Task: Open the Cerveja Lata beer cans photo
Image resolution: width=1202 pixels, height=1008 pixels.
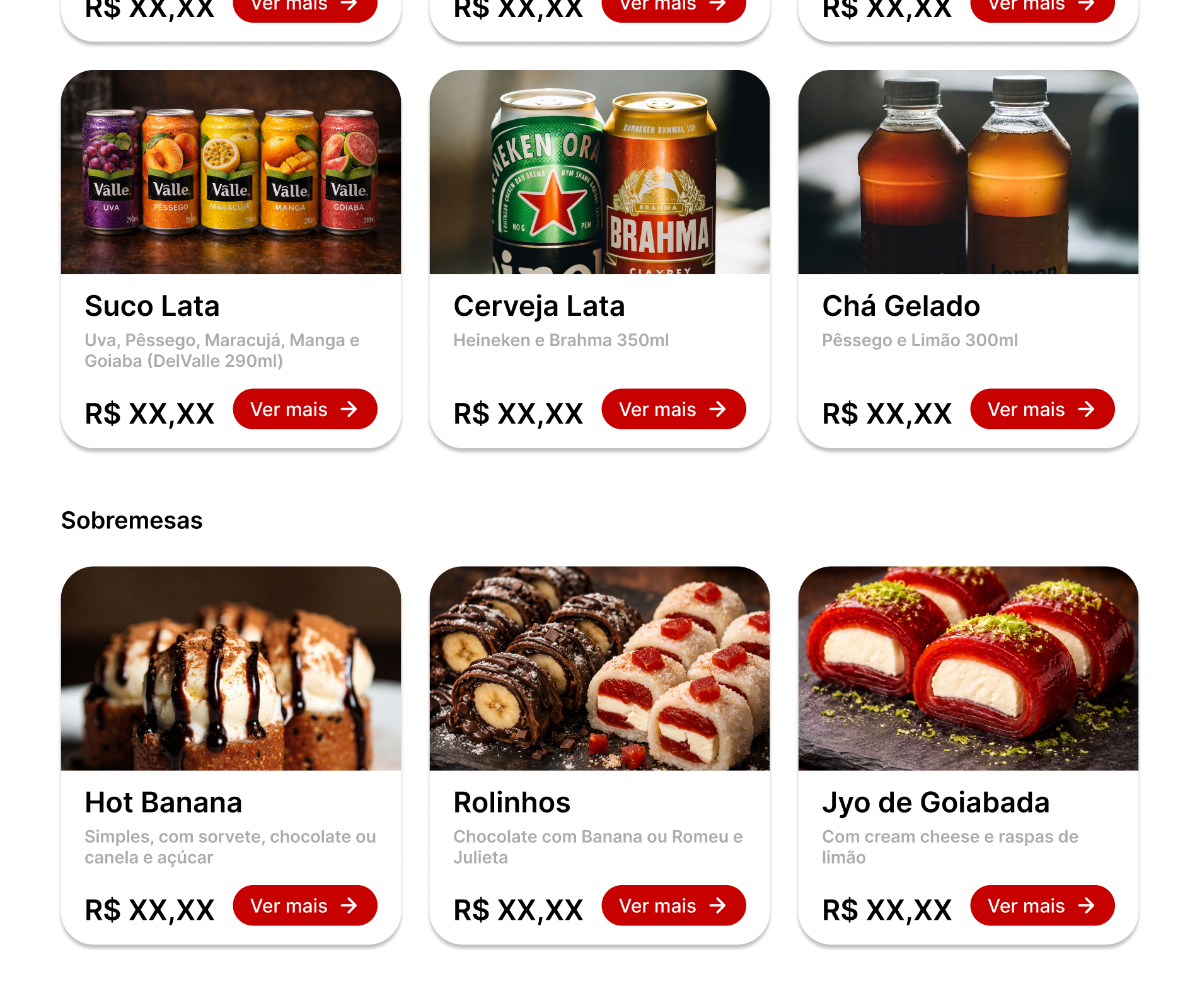Action: point(599,172)
